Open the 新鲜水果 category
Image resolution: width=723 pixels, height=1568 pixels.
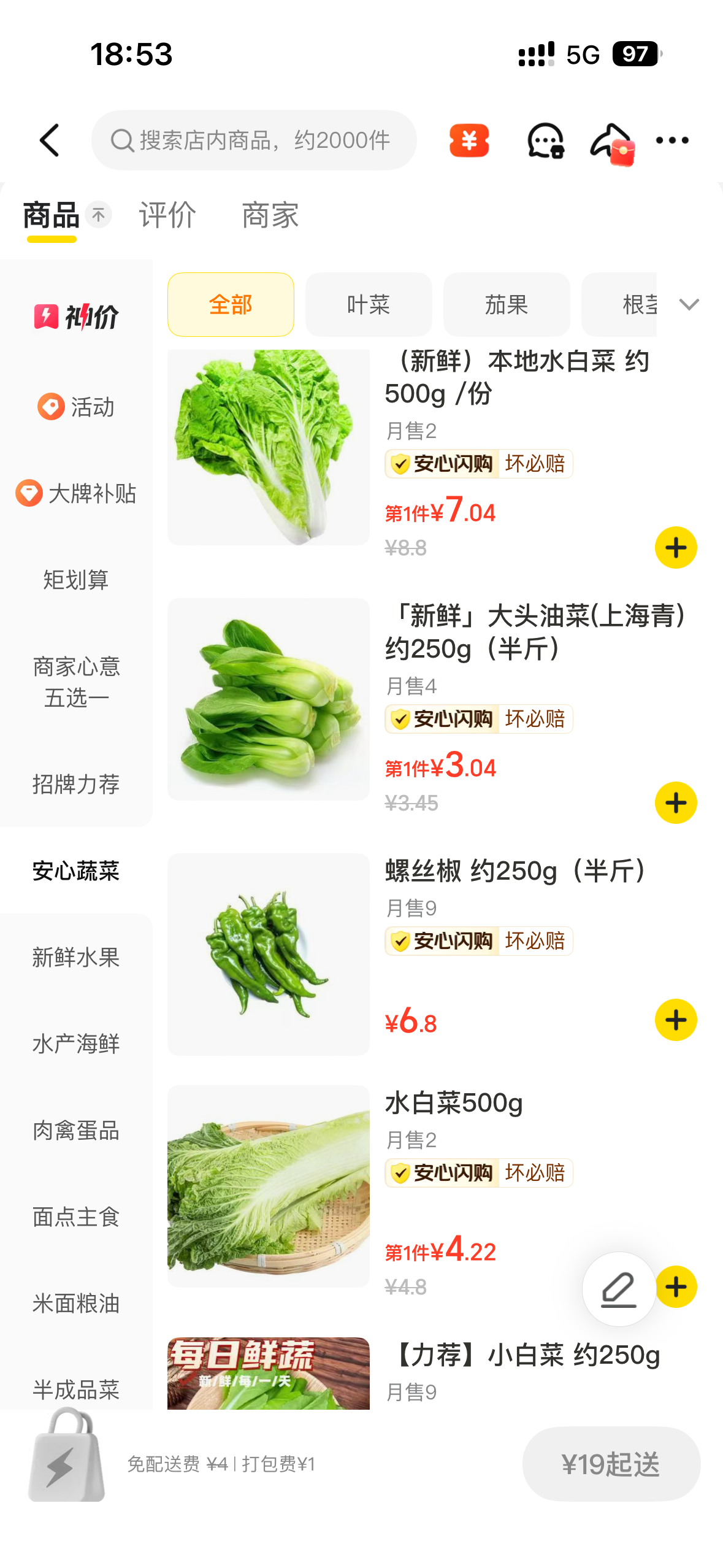[76, 957]
